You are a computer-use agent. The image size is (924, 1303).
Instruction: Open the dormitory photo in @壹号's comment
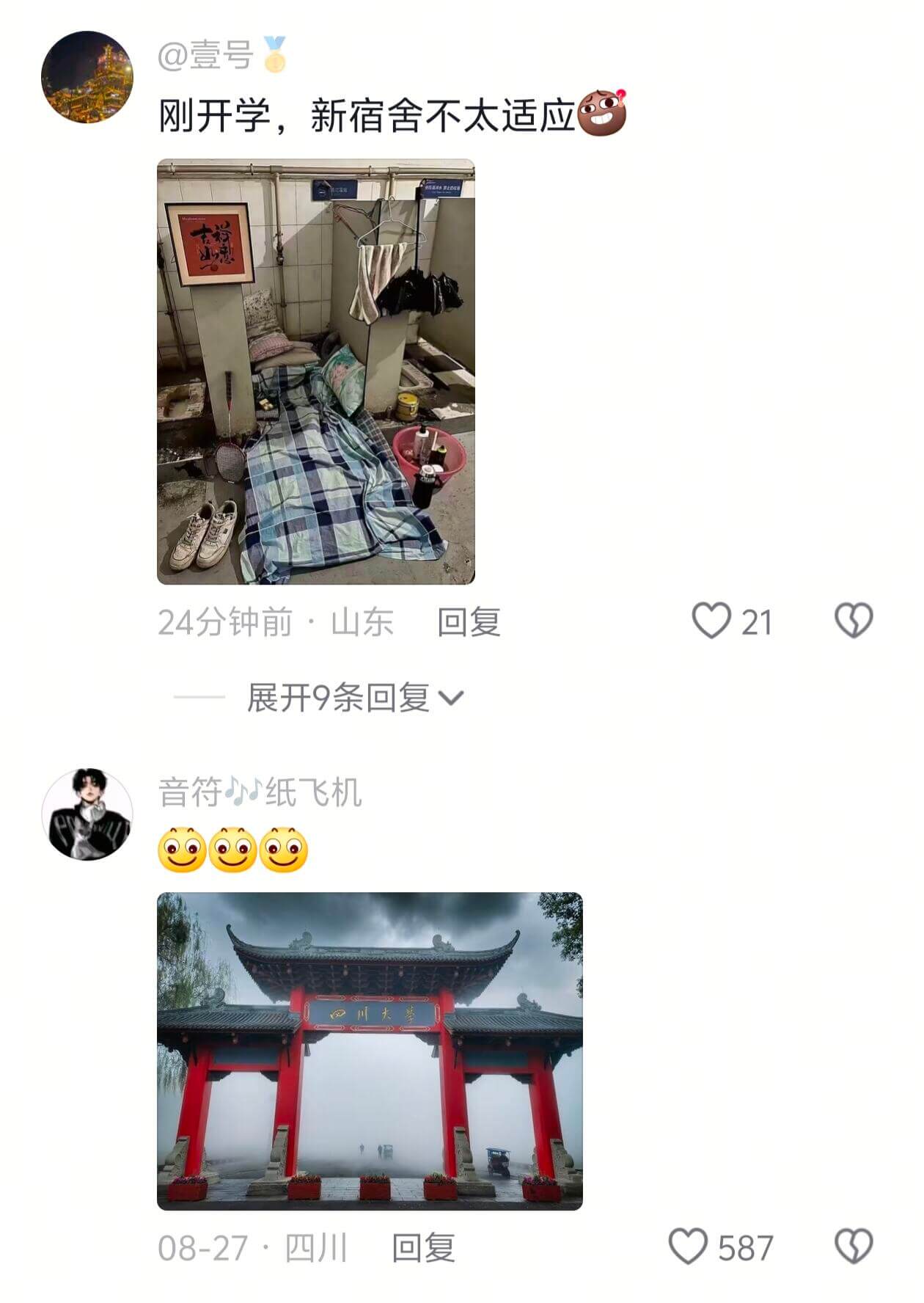[315, 374]
